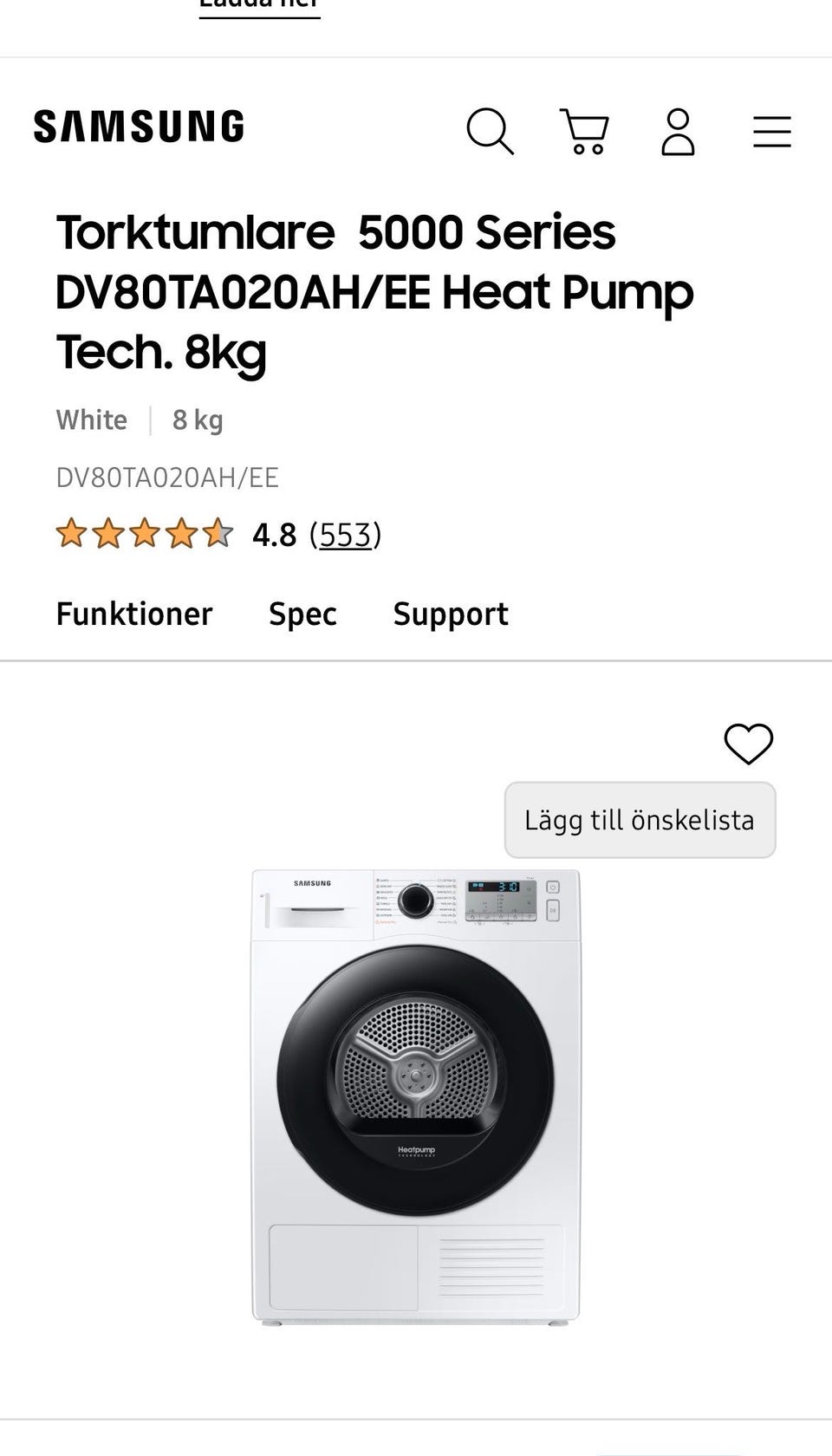Add the dryer to the wishlist heart
The image size is (832, 1456).
[749, 744]
